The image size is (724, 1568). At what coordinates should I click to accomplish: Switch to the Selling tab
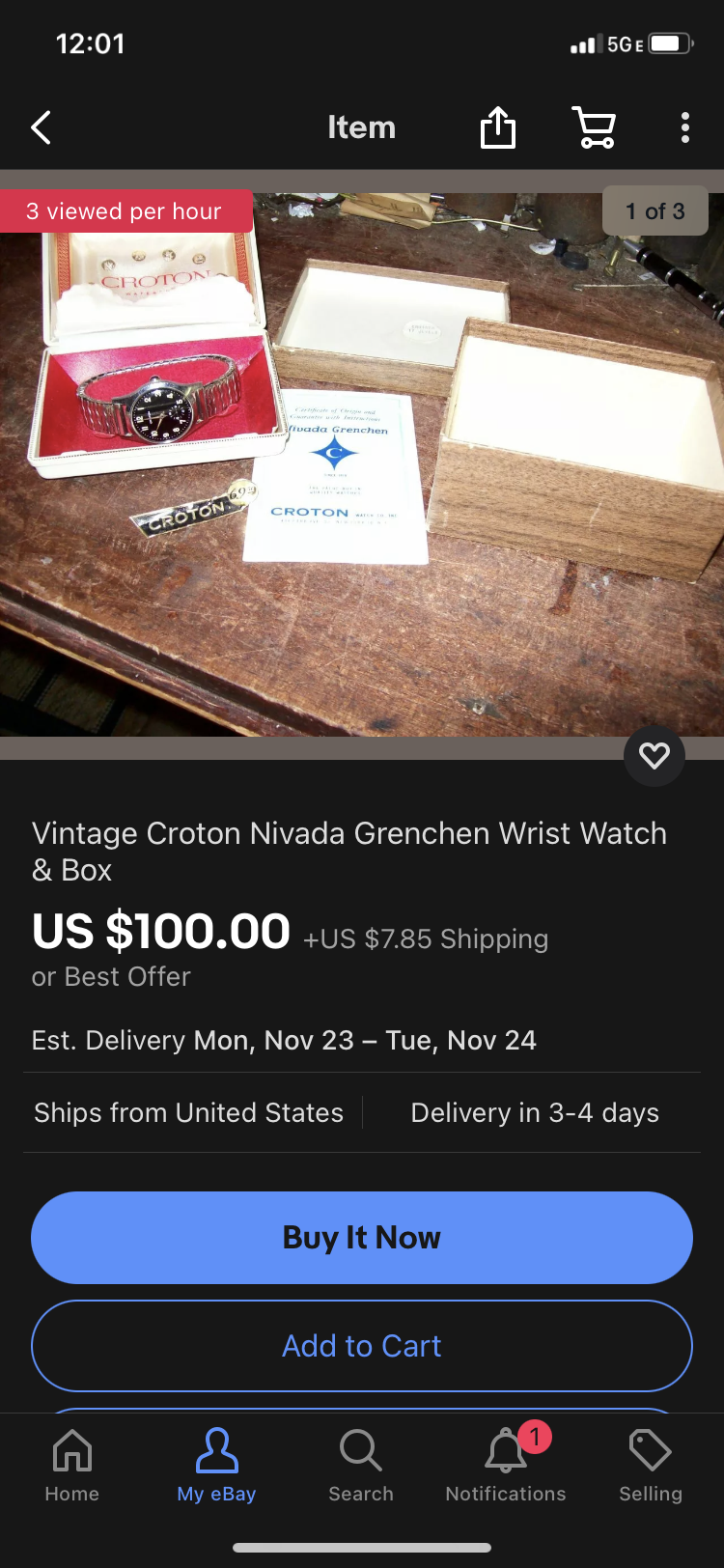pyautogui.click(x=650, y=1466)
